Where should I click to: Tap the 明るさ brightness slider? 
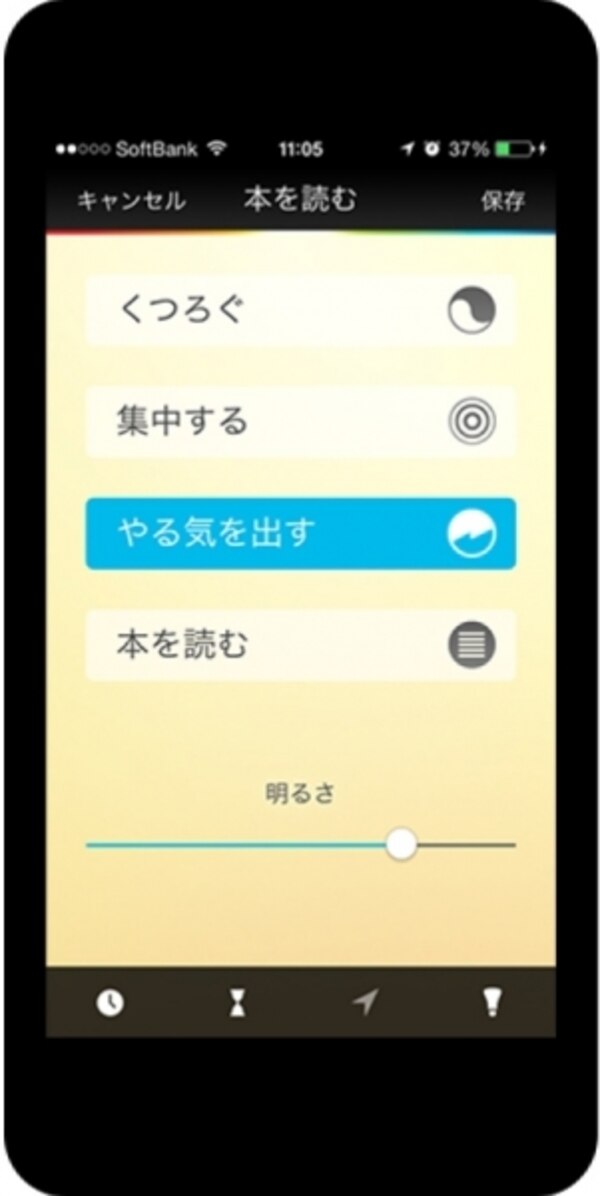click(x=401, y=845)
